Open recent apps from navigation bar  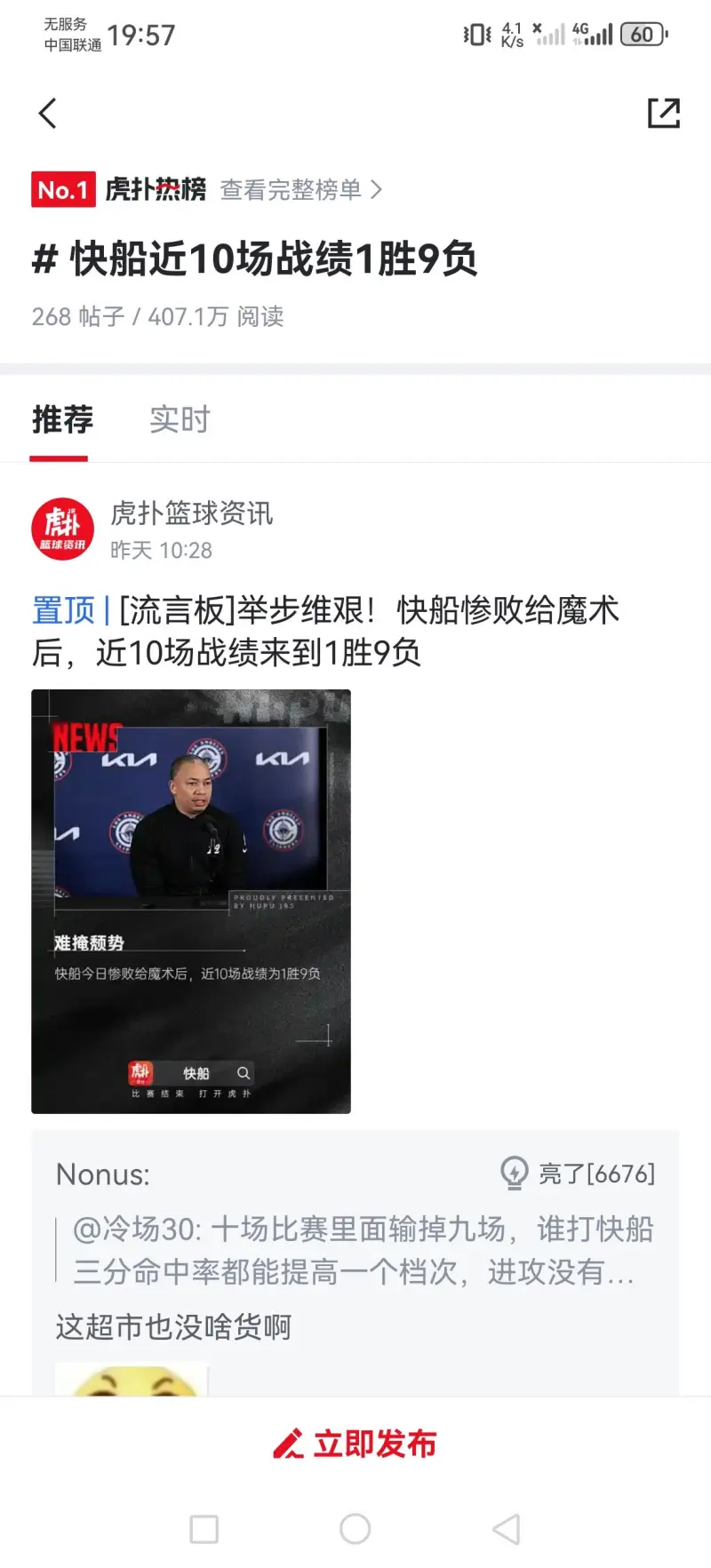click(x=204, y=1528)
